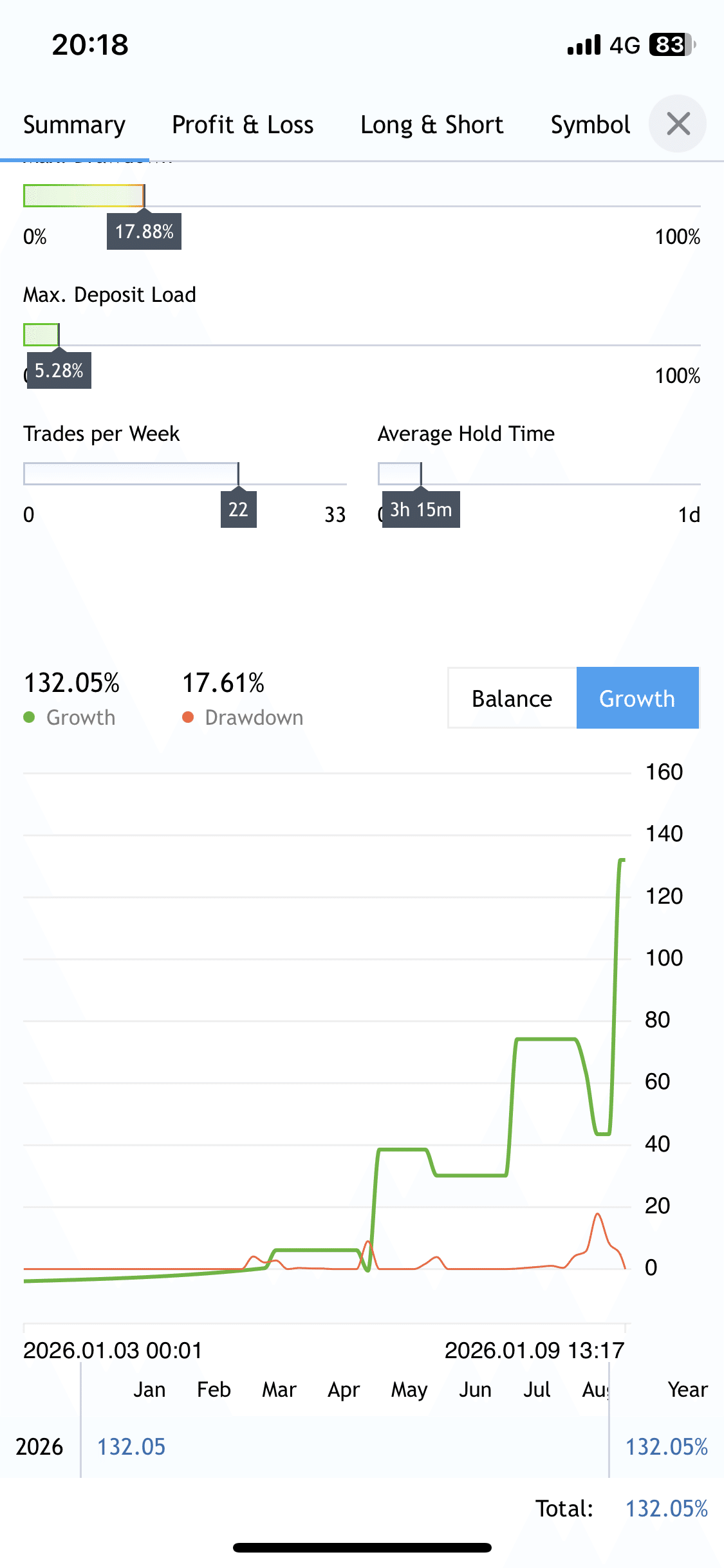
Task: Close the statistics overlay with the X icon
Action: [x=677, y=124]
